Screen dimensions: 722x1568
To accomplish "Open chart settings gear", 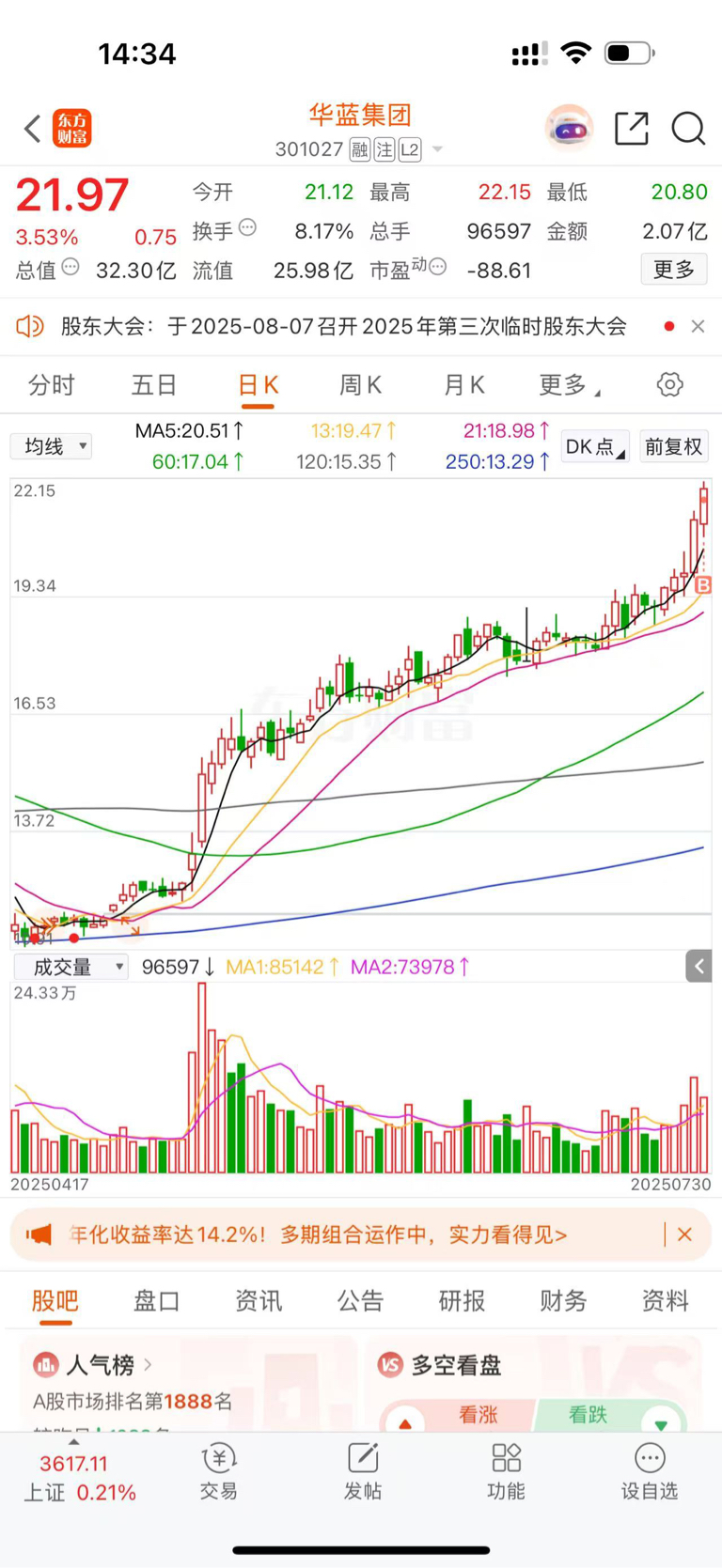I will [669, 384].
